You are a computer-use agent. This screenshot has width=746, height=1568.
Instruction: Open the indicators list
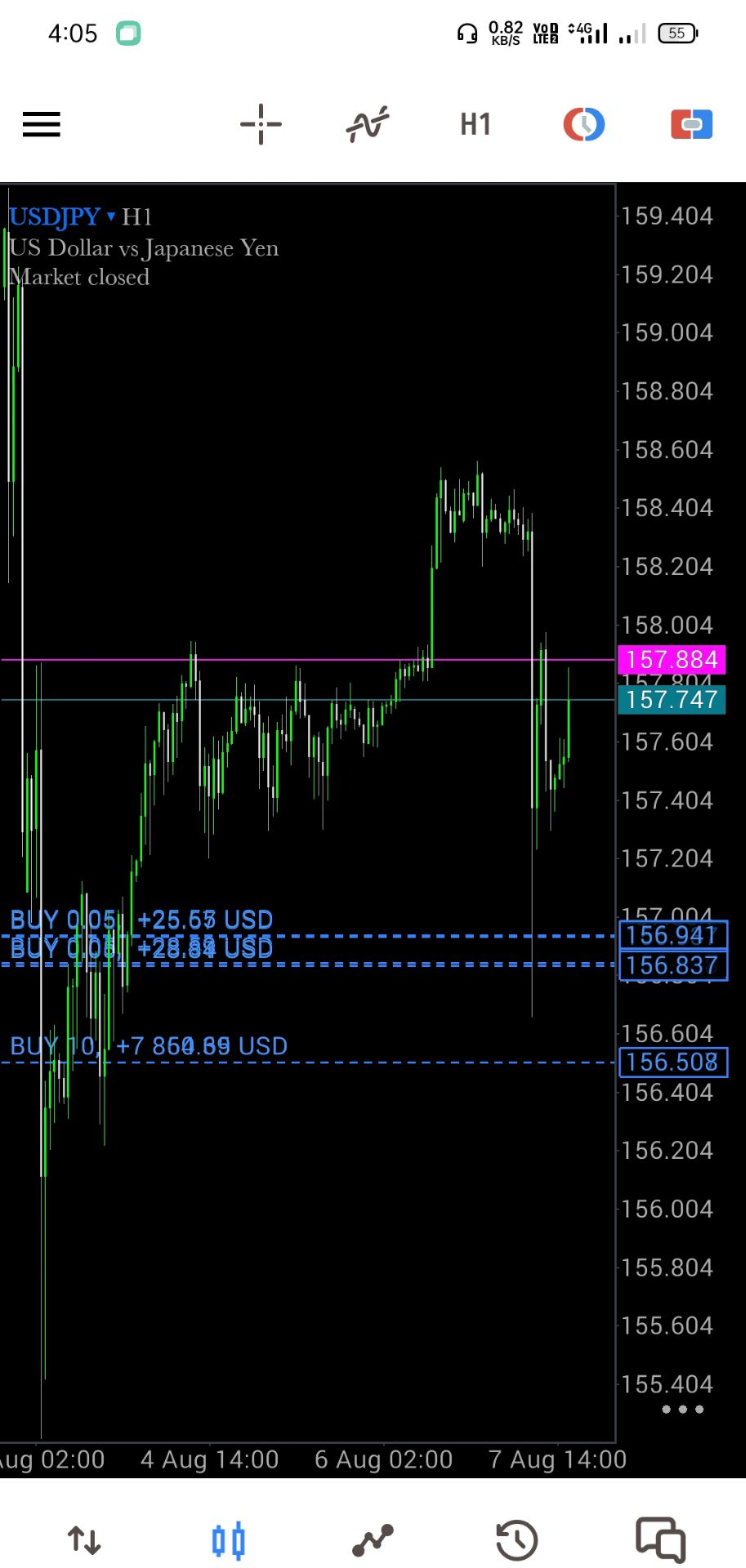[x=368, y=124]
